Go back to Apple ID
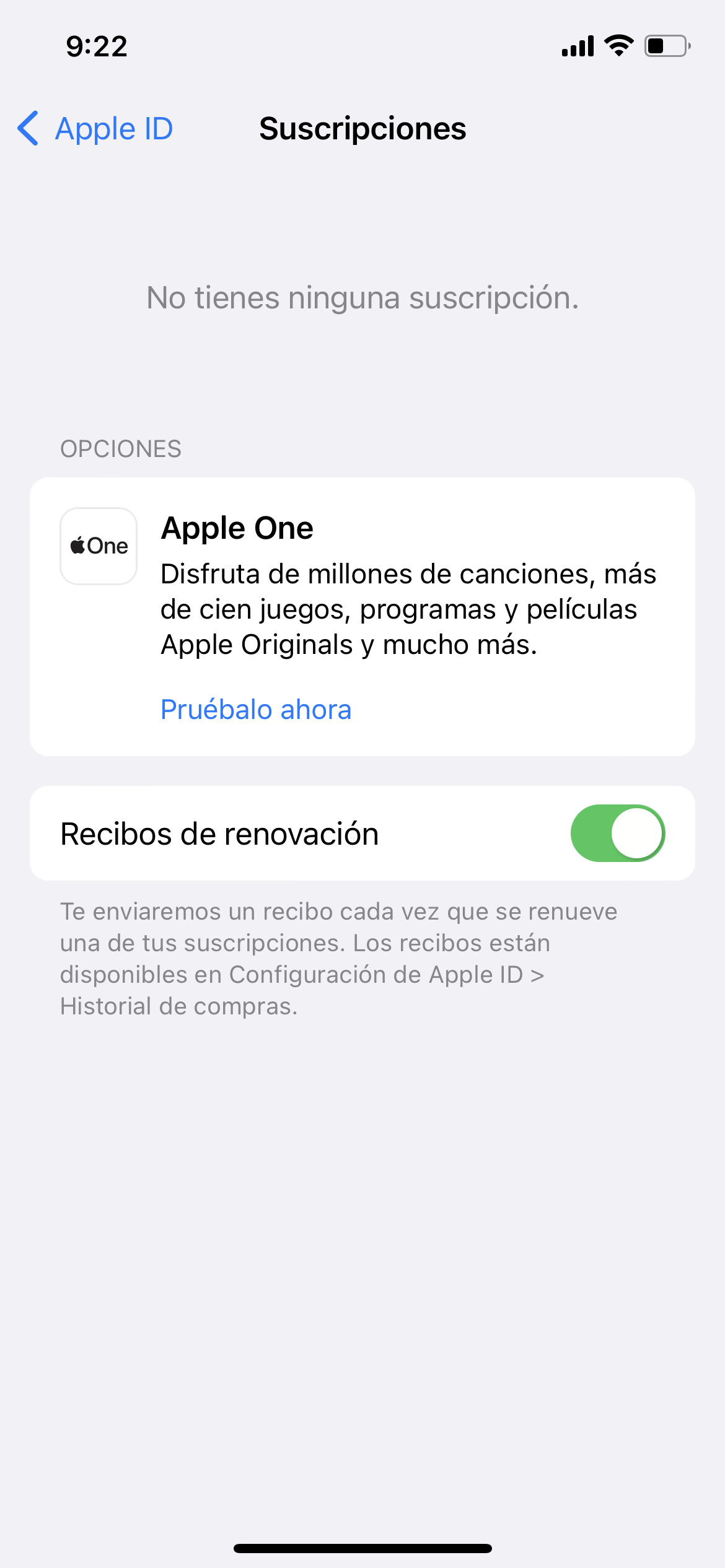725x1568 pixels. [x=95, y=129]
